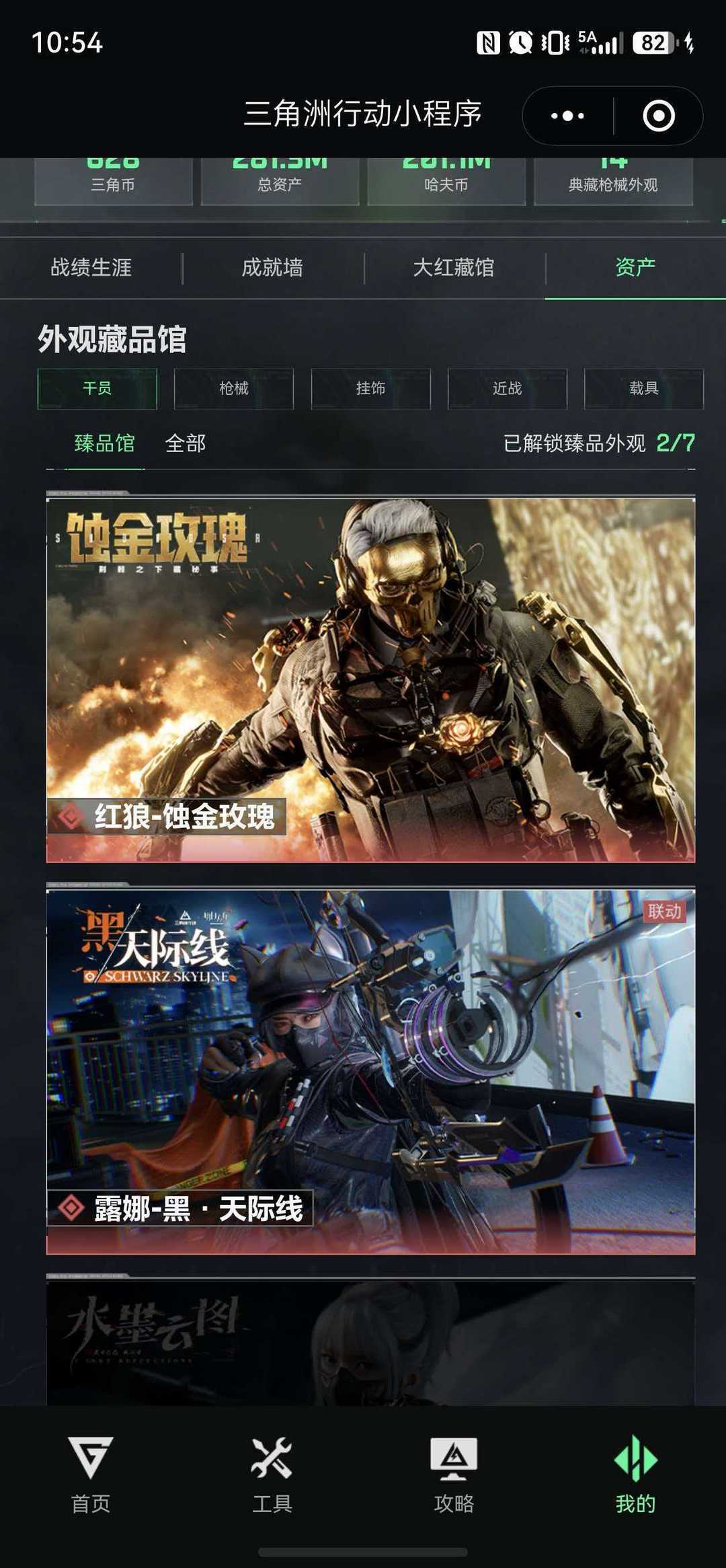Choose the 近战 category

(508, 388)
